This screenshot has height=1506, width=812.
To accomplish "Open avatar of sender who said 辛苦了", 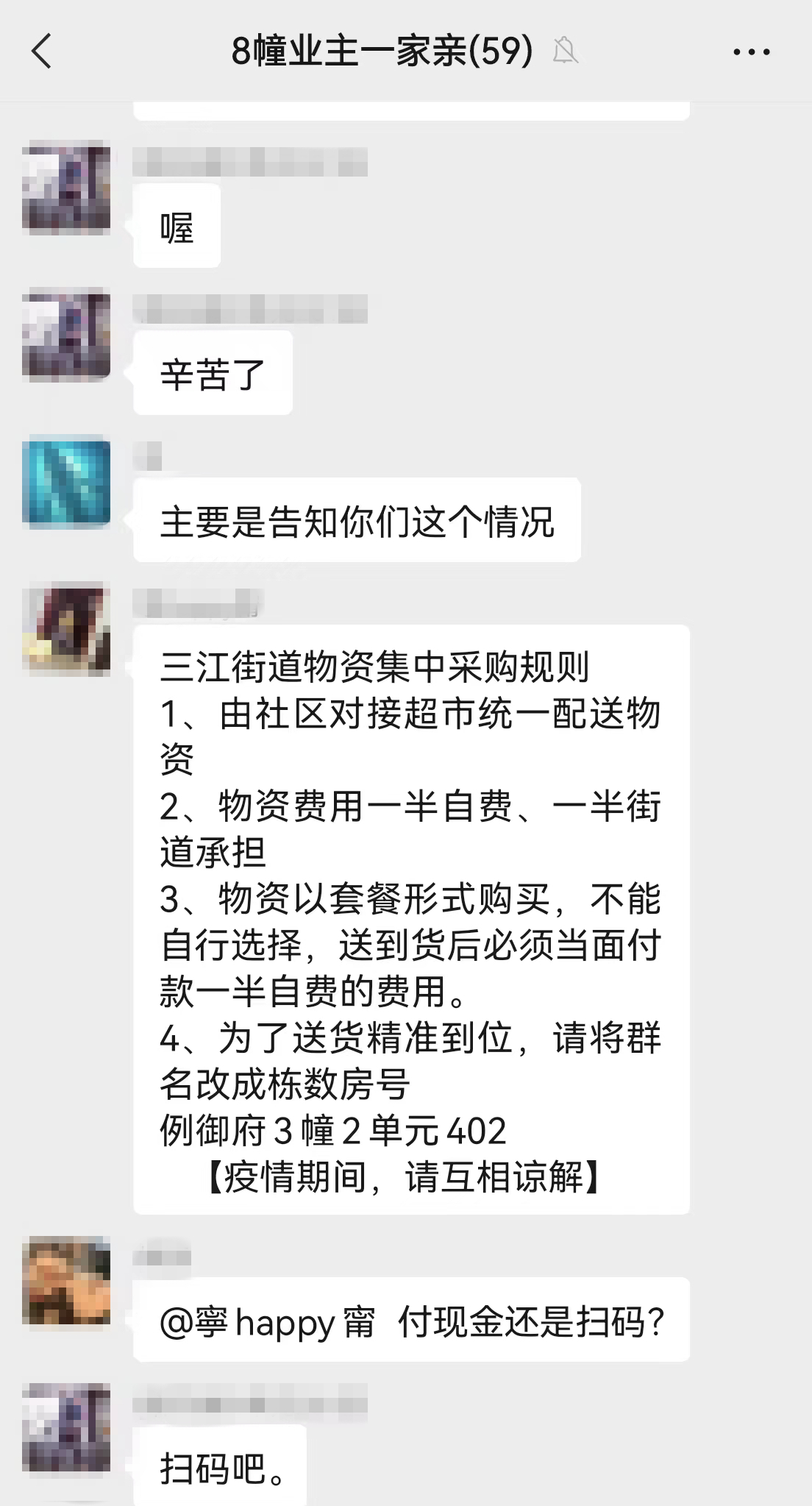I will click(66, 336).
